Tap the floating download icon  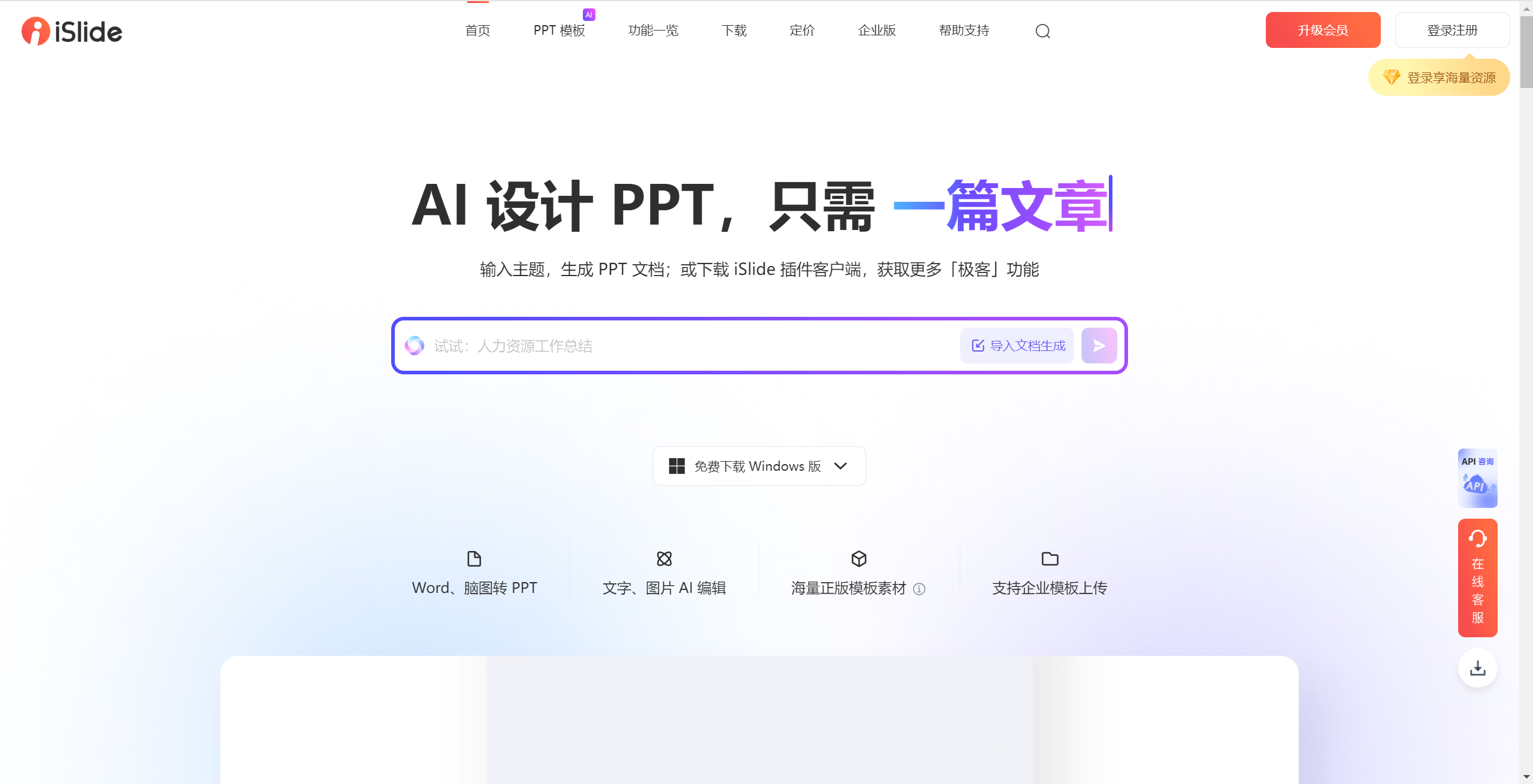coord(1477,668)
